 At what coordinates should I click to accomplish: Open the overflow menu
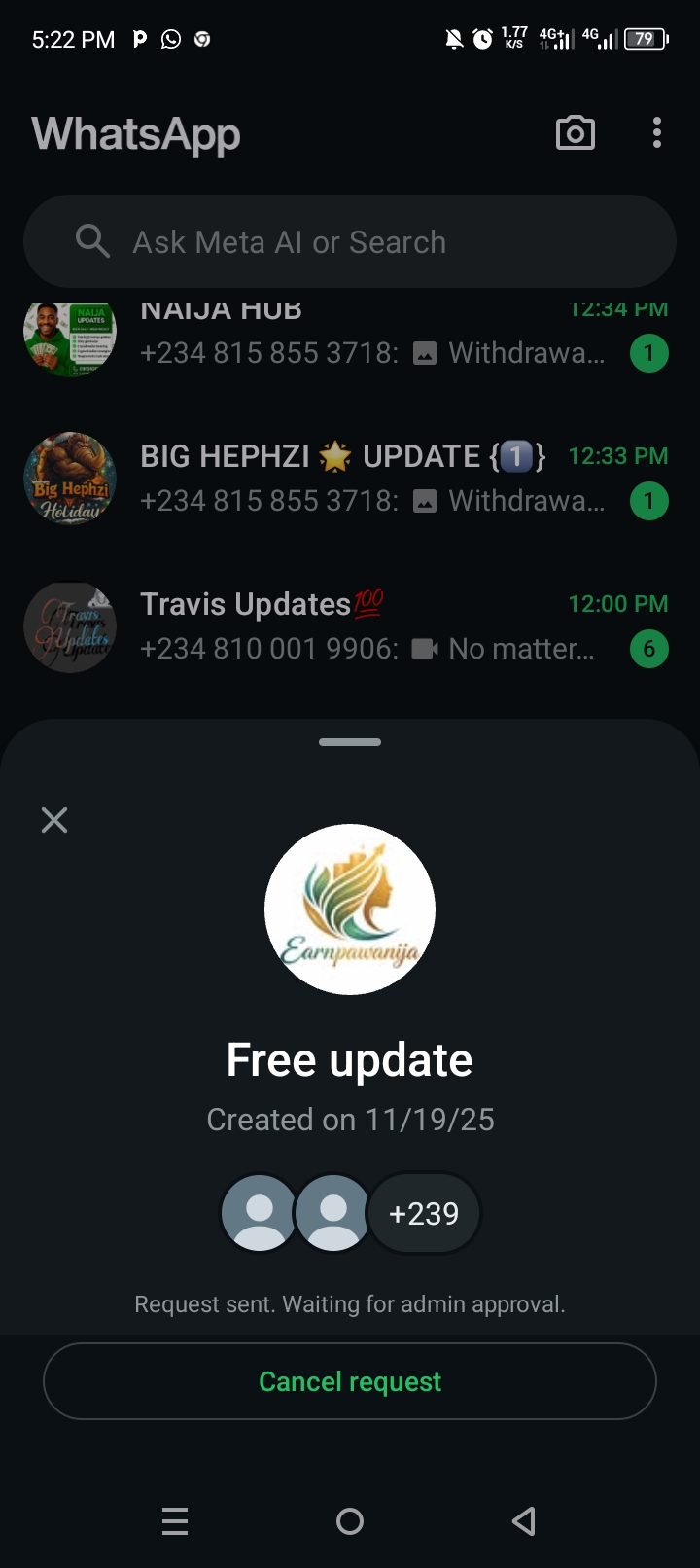[x=657, y=133]
